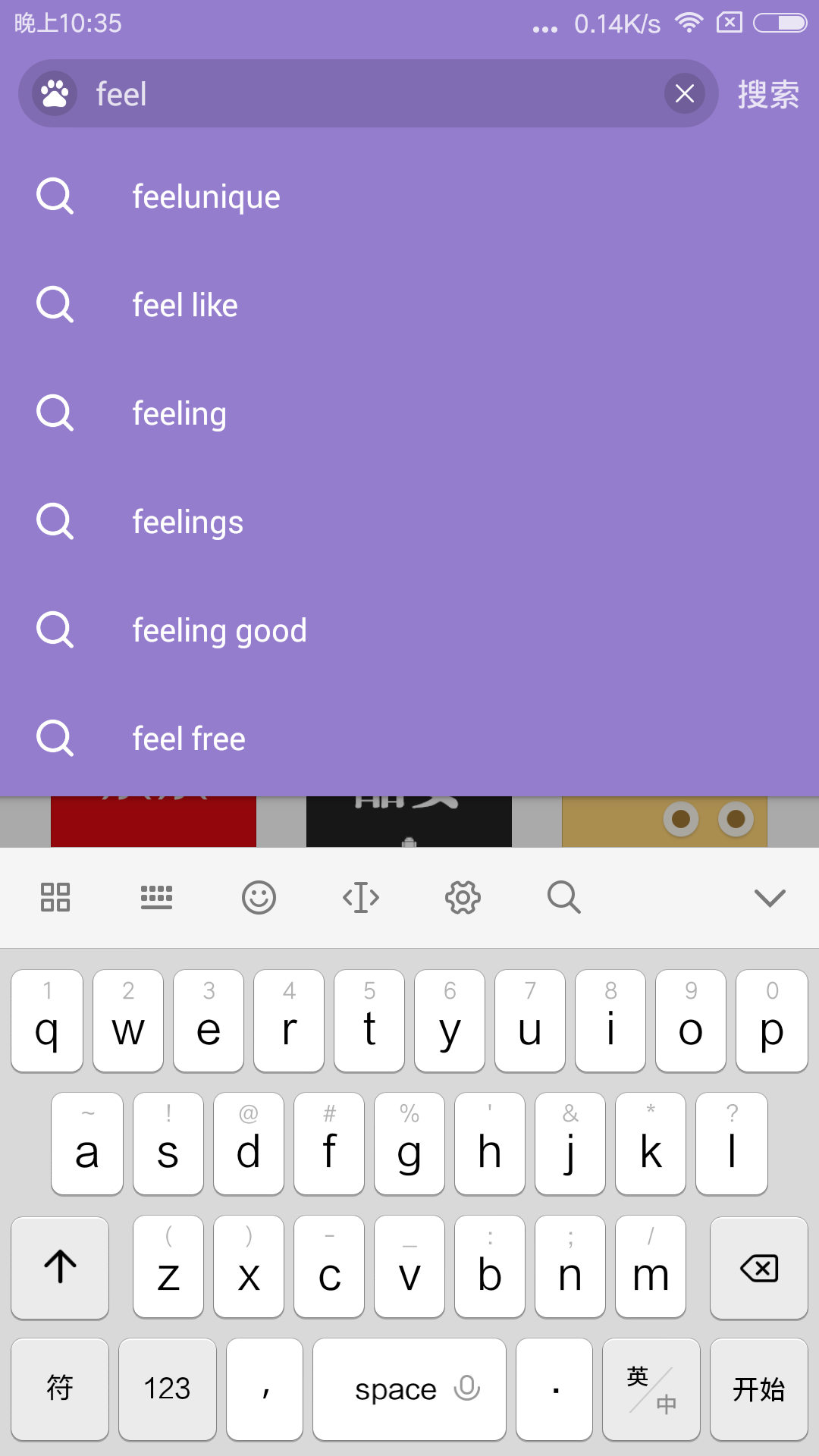Choose the 'feel free' suggestion
This screenshot has width=819, height=1456.
[x=189, y=739]
